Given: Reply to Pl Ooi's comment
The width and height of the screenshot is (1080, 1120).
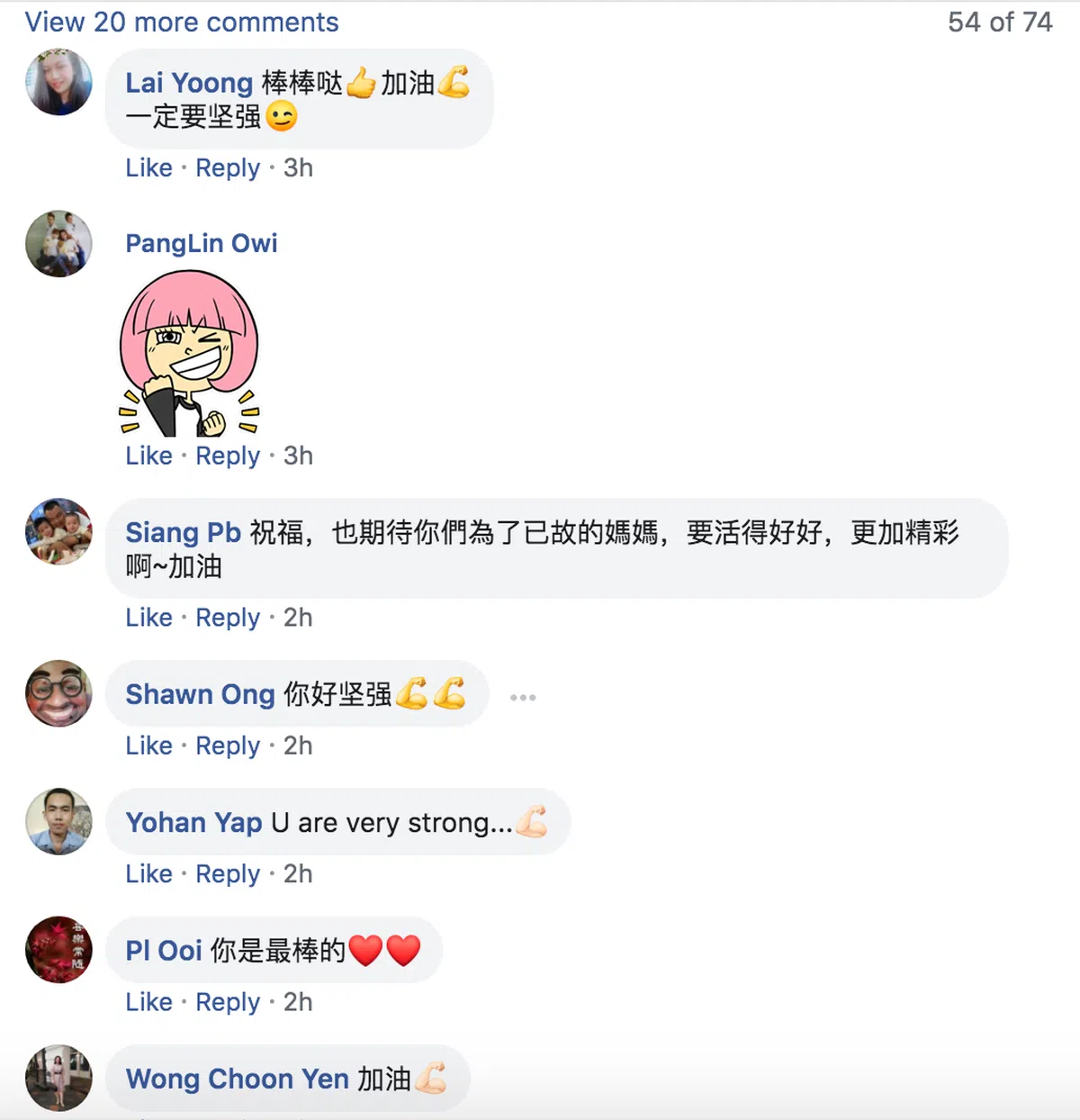Looking at the screenshot, I should tap(228, 1002).
